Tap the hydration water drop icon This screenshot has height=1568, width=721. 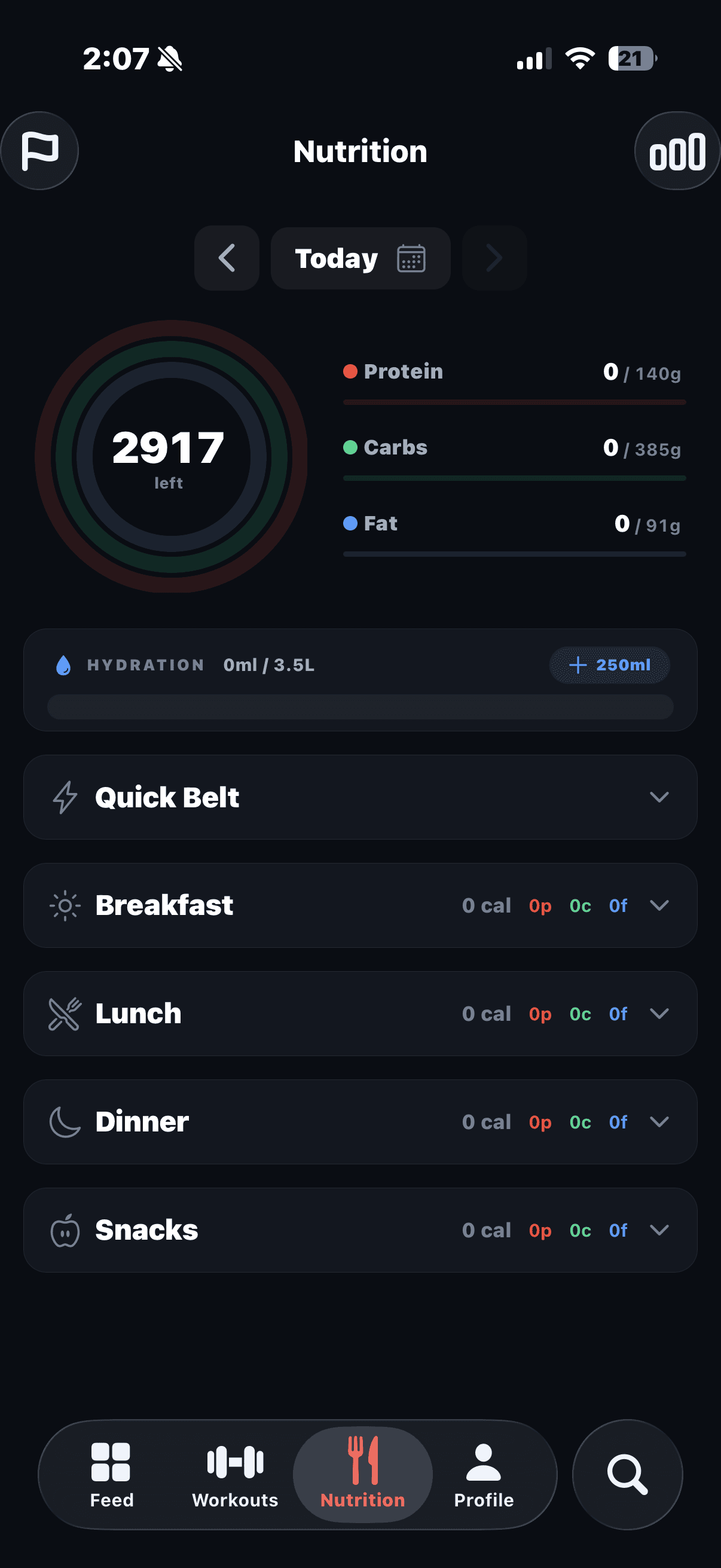tap(63, 665)
